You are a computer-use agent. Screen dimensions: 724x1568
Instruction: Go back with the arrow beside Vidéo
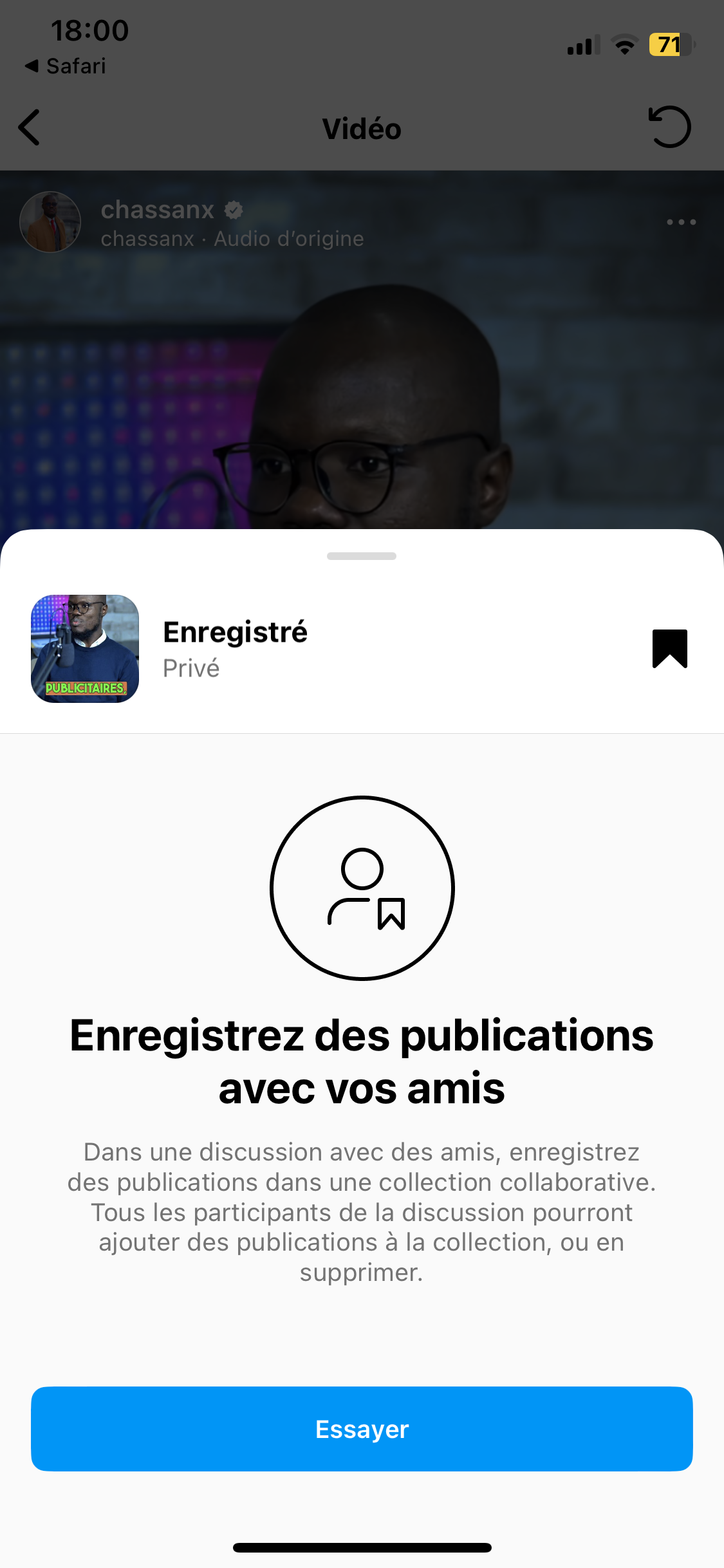[x=30, y=127]
